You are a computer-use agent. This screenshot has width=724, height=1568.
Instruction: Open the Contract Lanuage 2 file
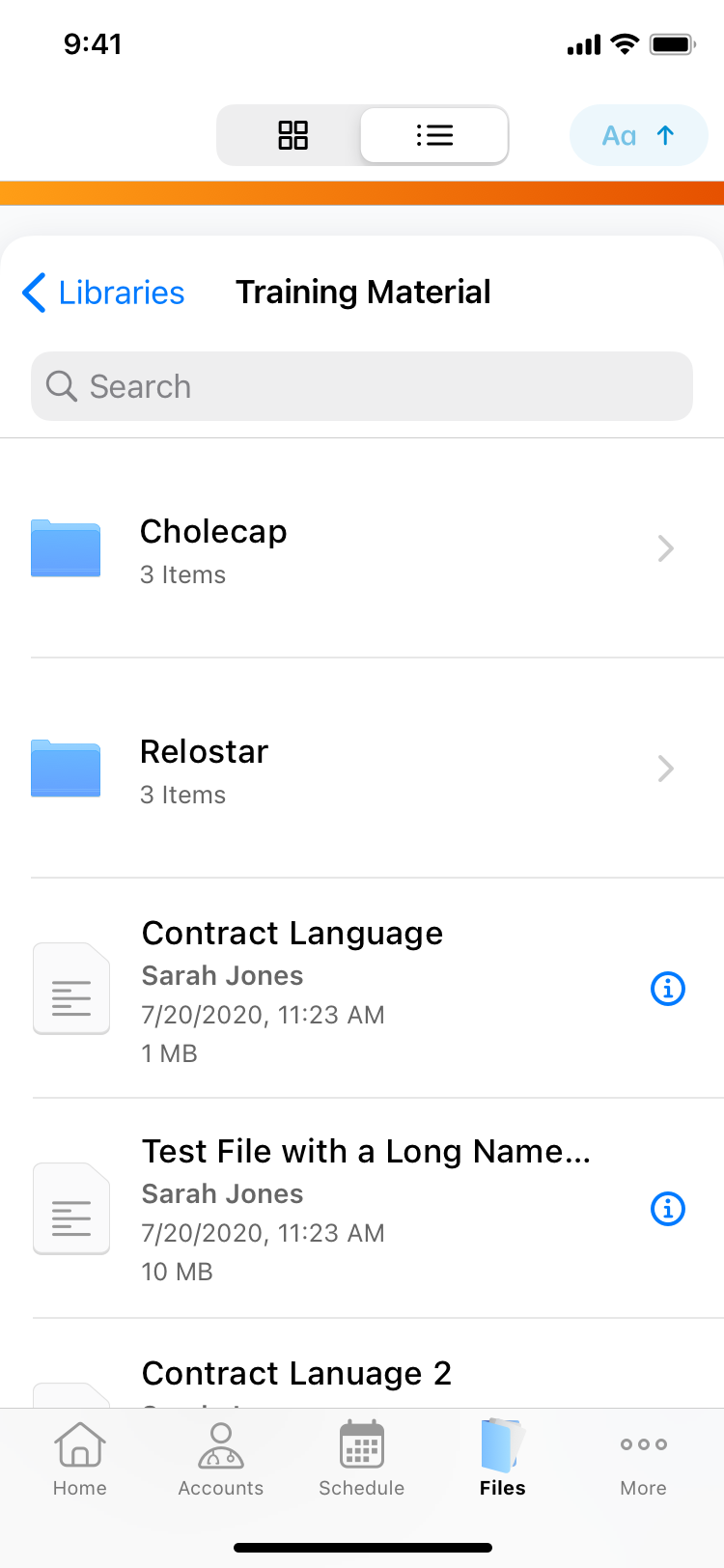pos(296,1374)
